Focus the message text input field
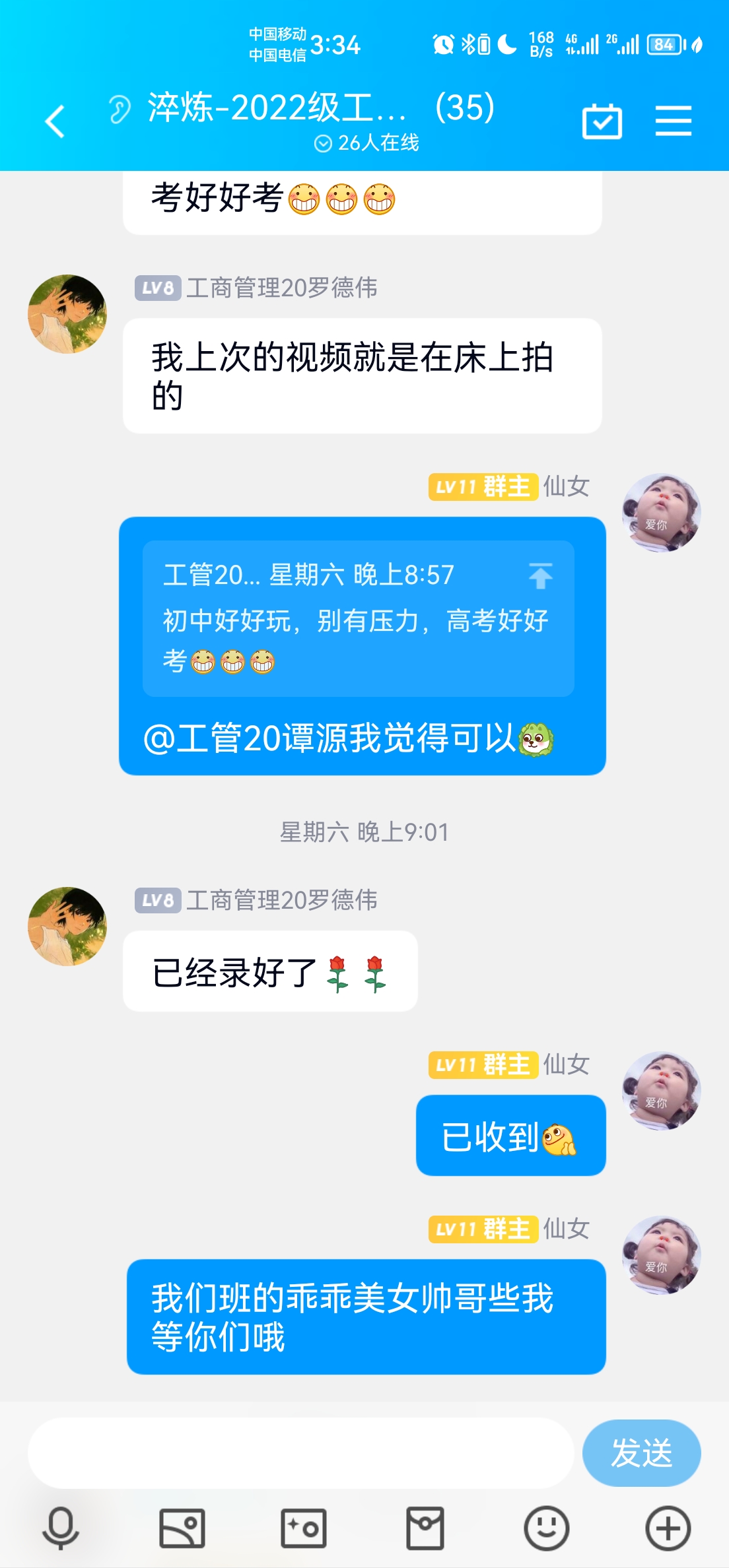Image resolution: width=729 pixels, height=1568 pixels. 300,1453
